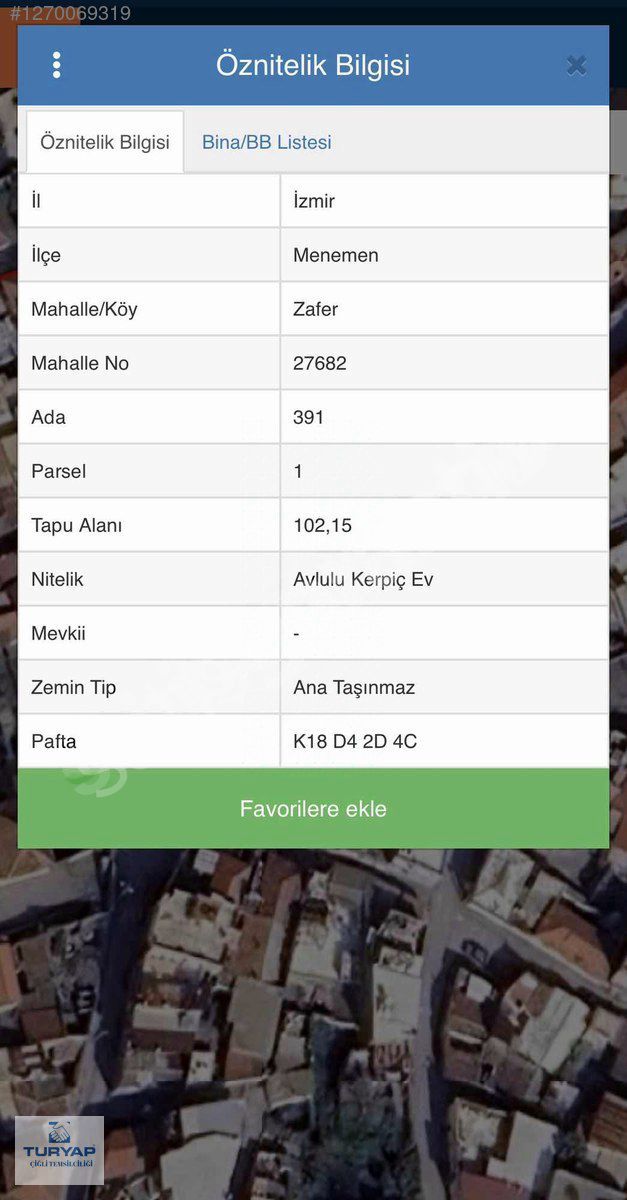Image resolution: width=627 pixels, height=1200 pixels.
Task: Open the three-dot overflow menu
Action: click(56, 65)
